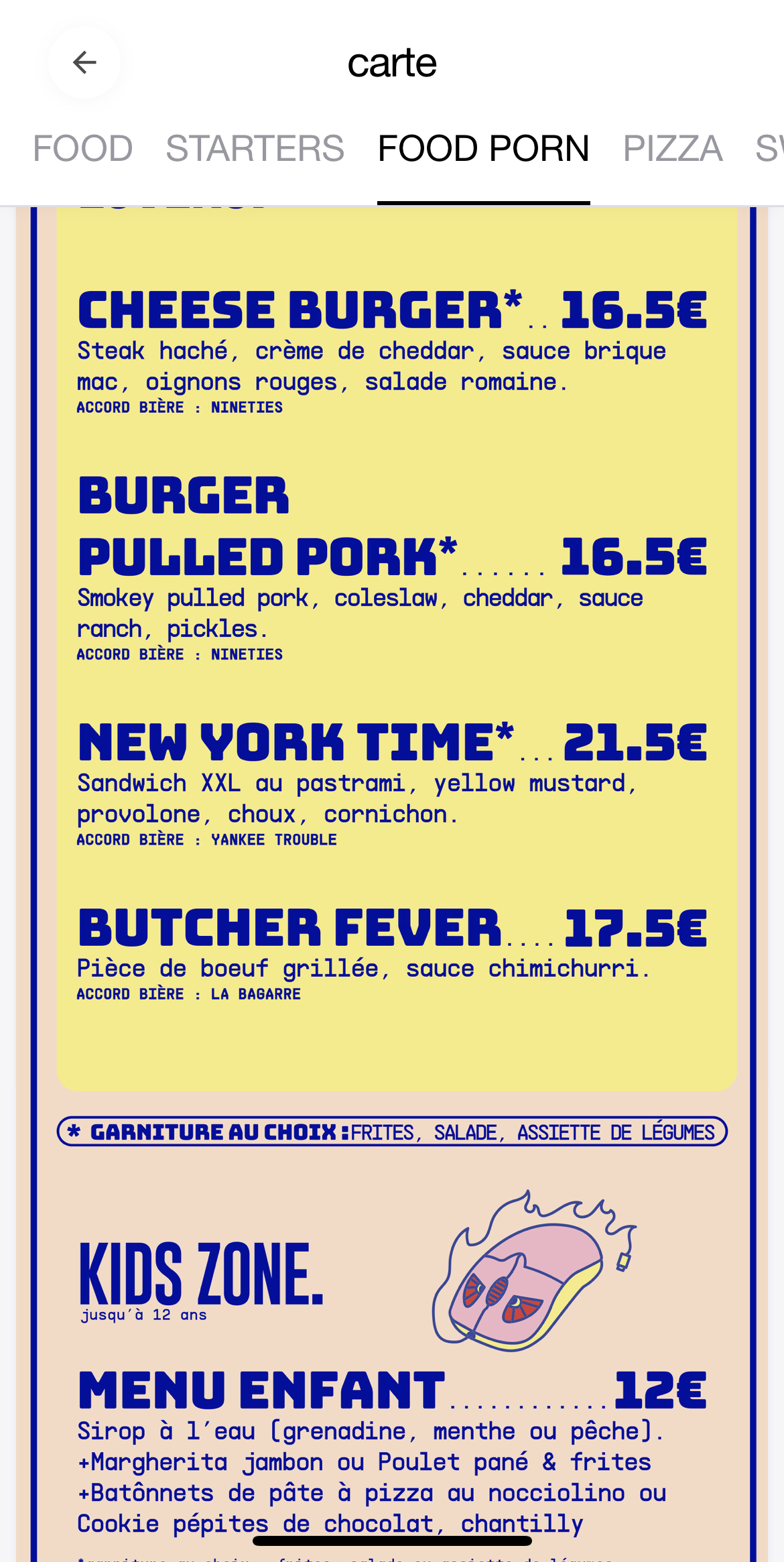
Task: Go back using the arrow button
Action: 84,62
